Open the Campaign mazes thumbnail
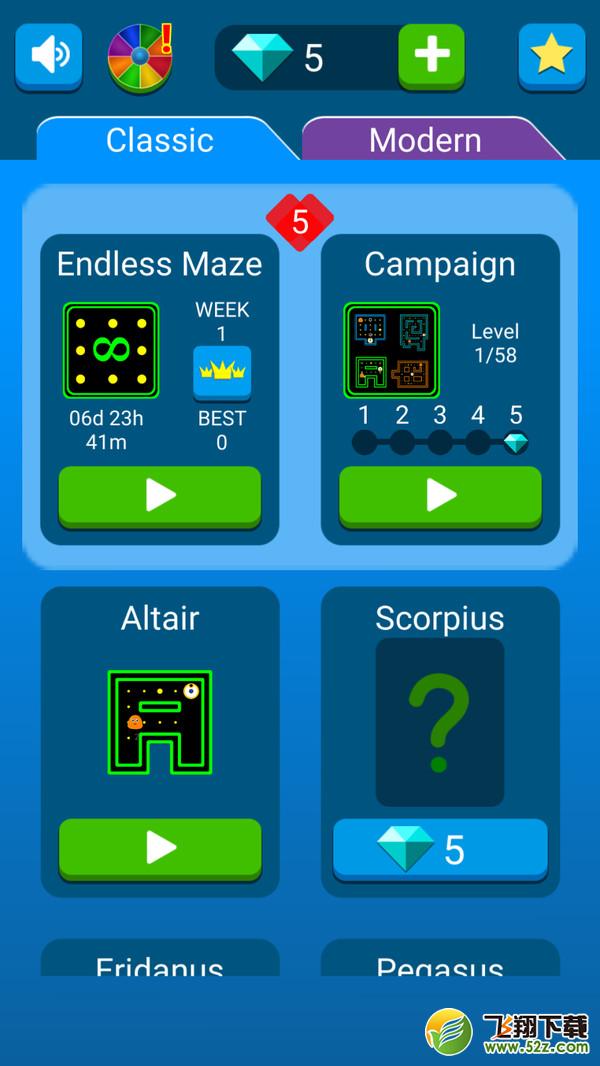 (391, 351)
